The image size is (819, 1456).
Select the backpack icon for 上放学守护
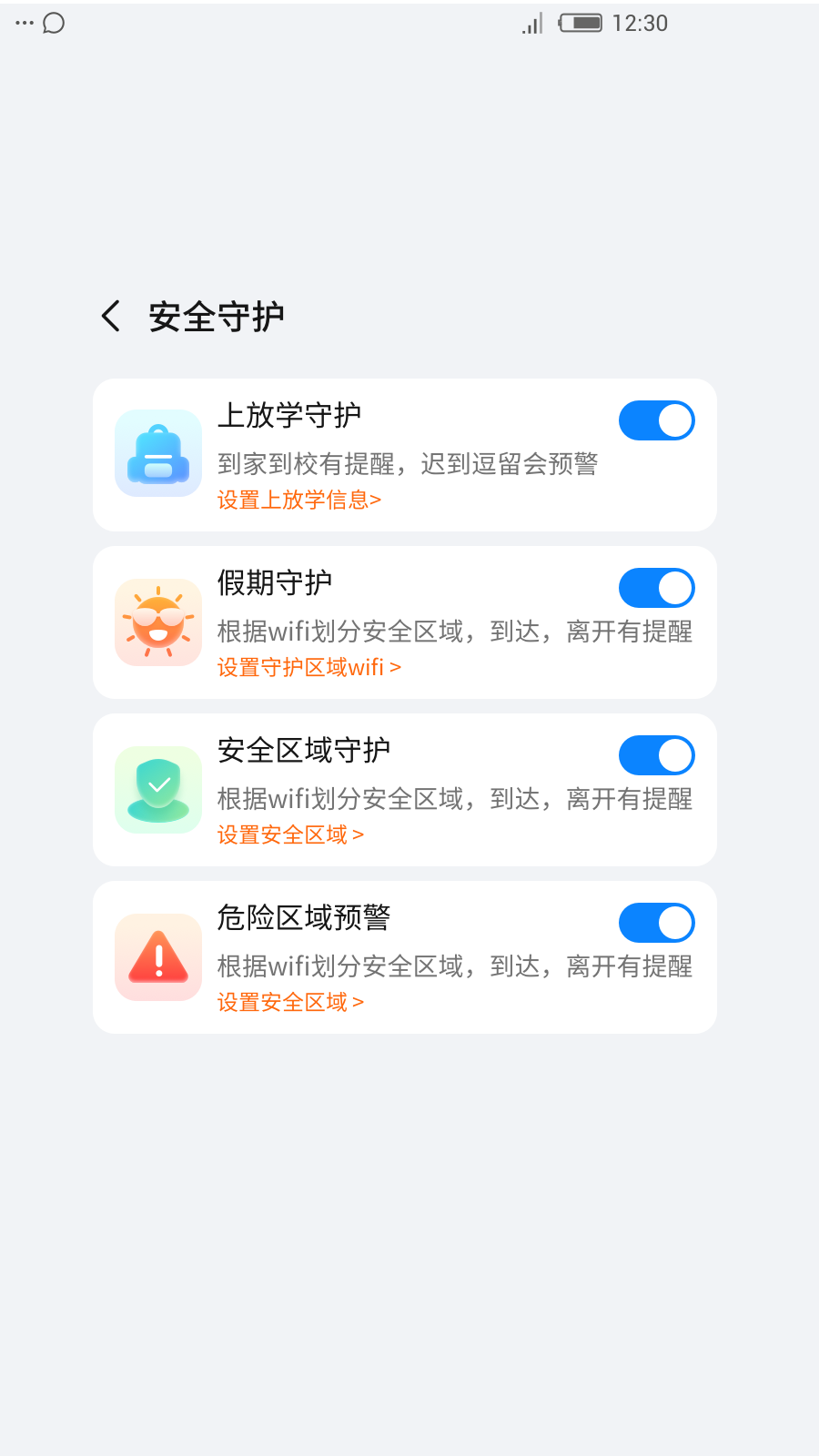pos(157,453)
